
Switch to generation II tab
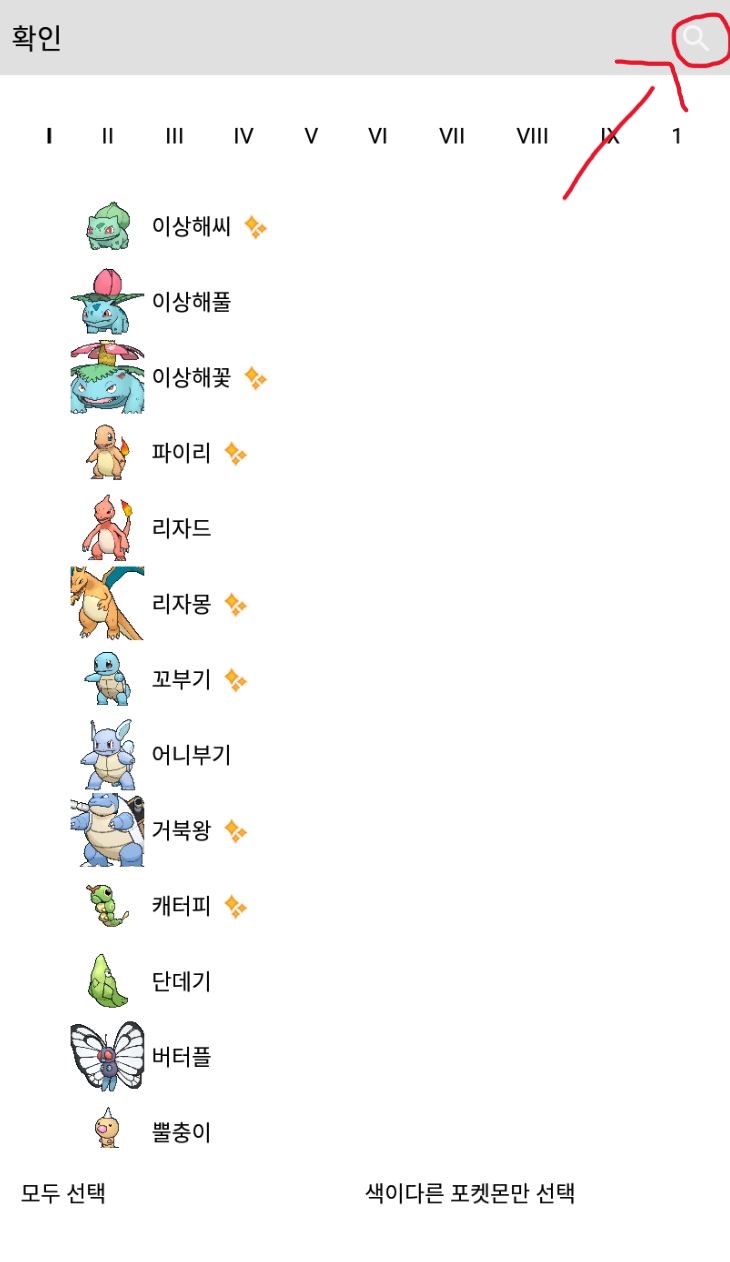pyautogui.click(x=107, y=136)
